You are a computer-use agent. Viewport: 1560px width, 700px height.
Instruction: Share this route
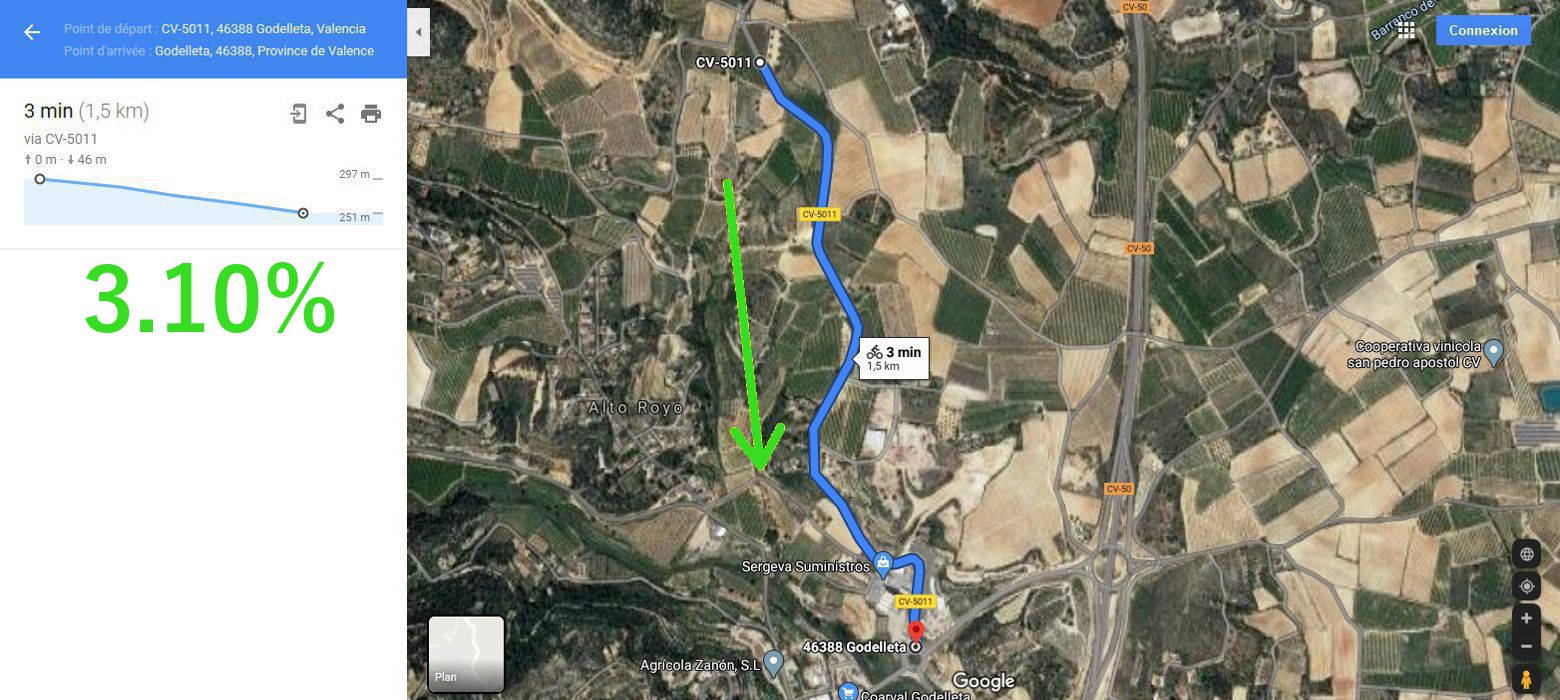tap(335, 114)
